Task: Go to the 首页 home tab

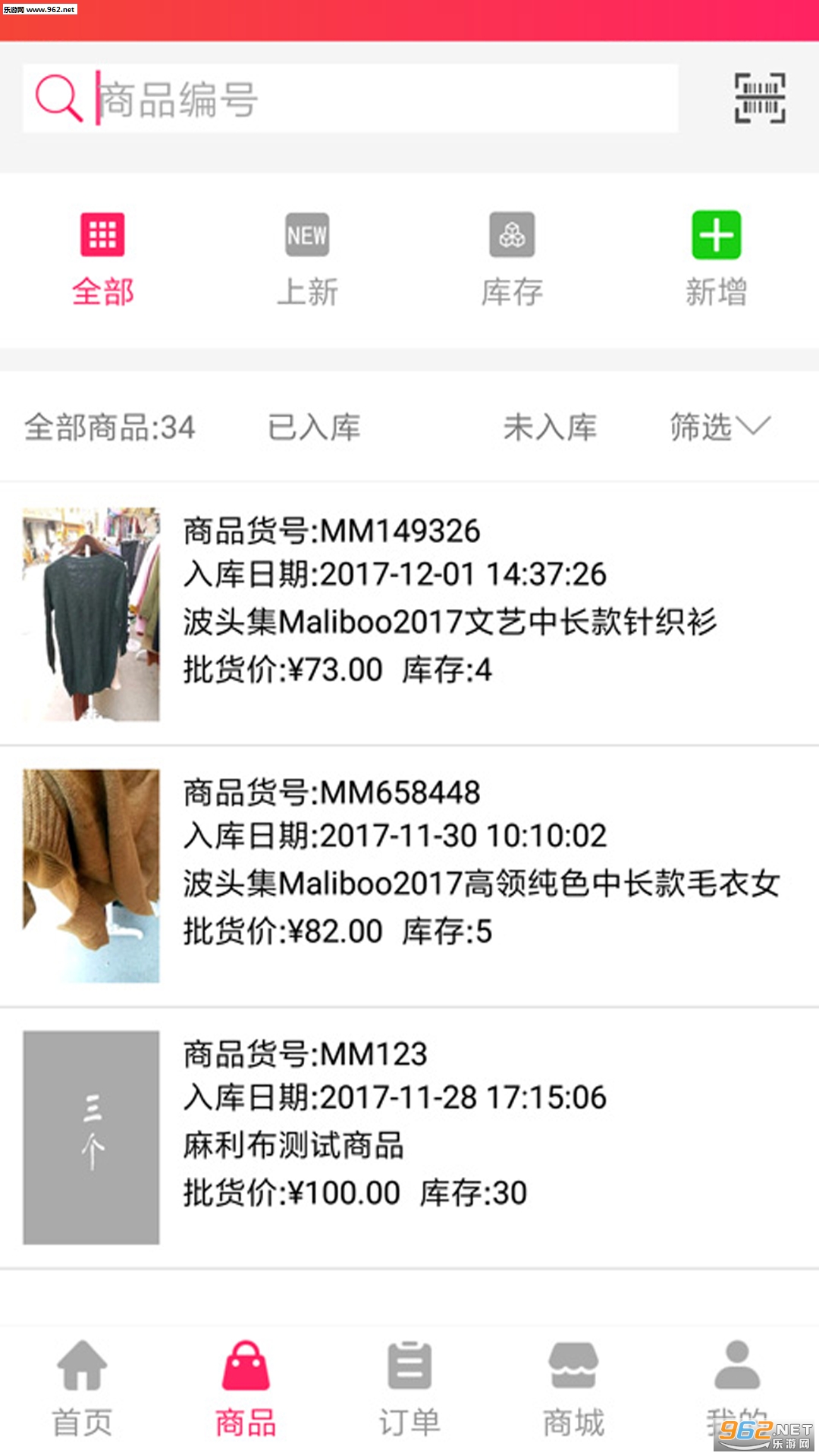Action: [x=82, y=1389]
